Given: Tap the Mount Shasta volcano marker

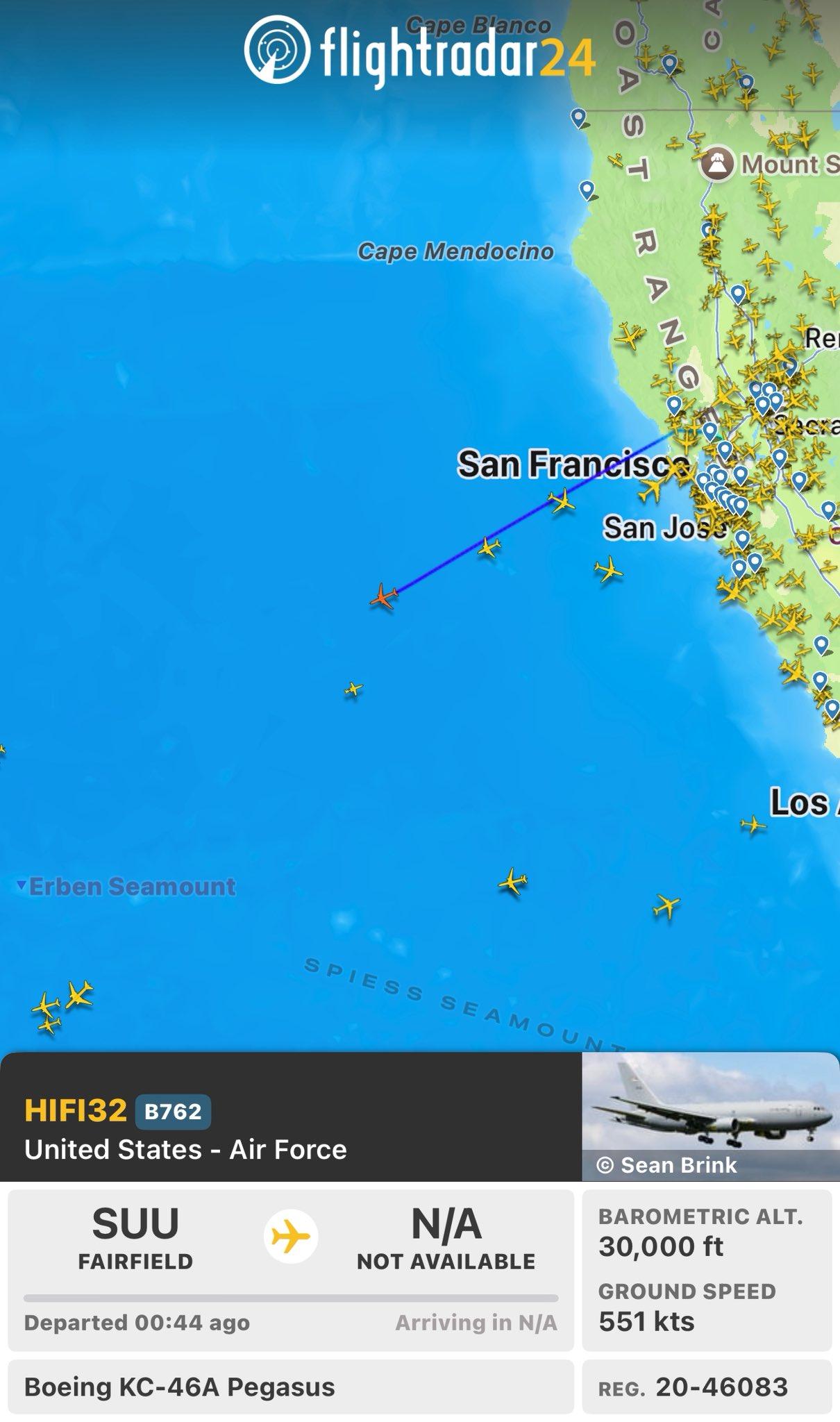Looking at the screenshot, I should coord(717,164).
